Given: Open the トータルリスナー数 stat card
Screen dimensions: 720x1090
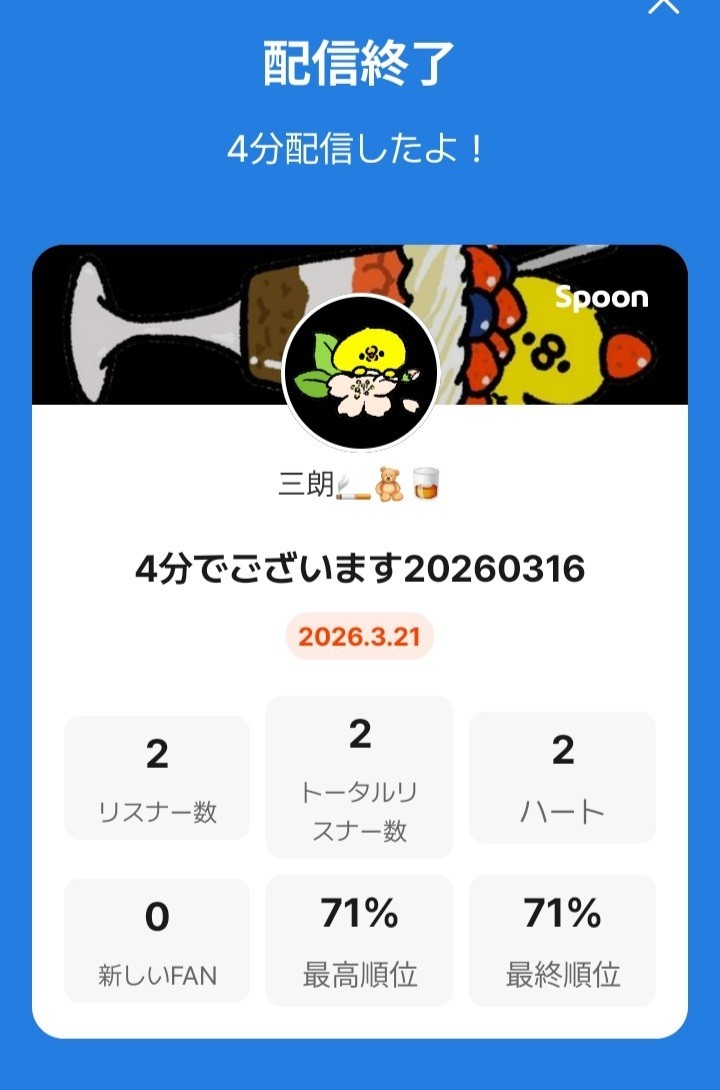Looking at the screenshot, I should click(359, 775).
